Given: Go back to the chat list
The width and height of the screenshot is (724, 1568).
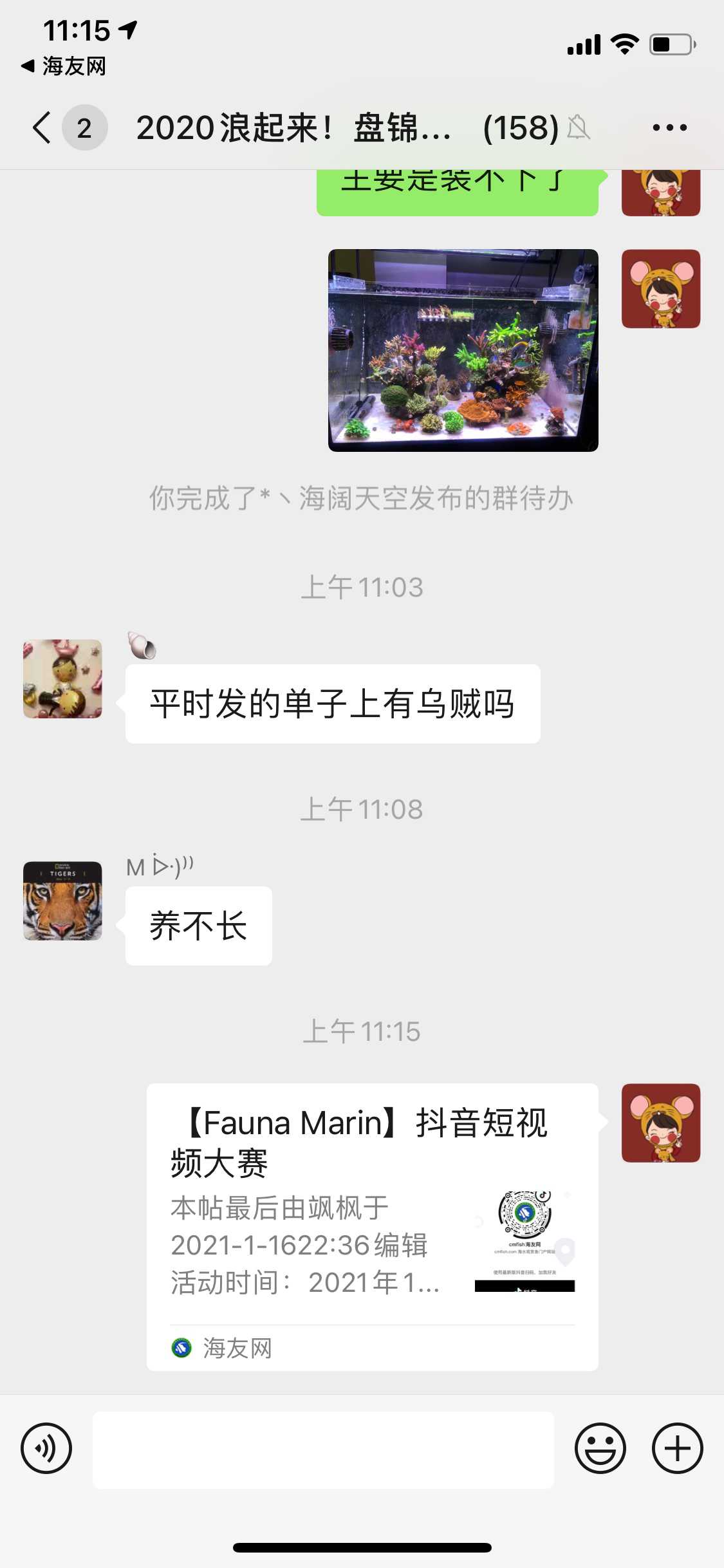Looking at the screenshot, I should coord(42,127).
